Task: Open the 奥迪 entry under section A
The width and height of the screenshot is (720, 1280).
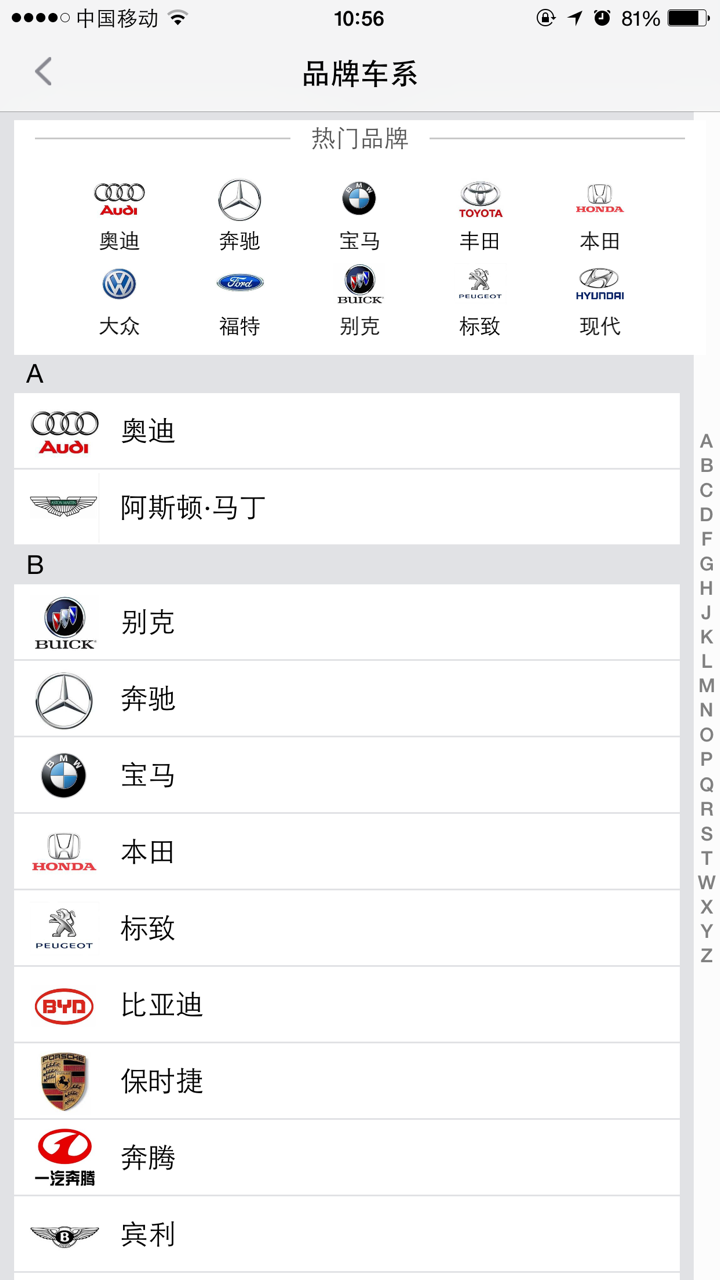Action: coord(300,431)
